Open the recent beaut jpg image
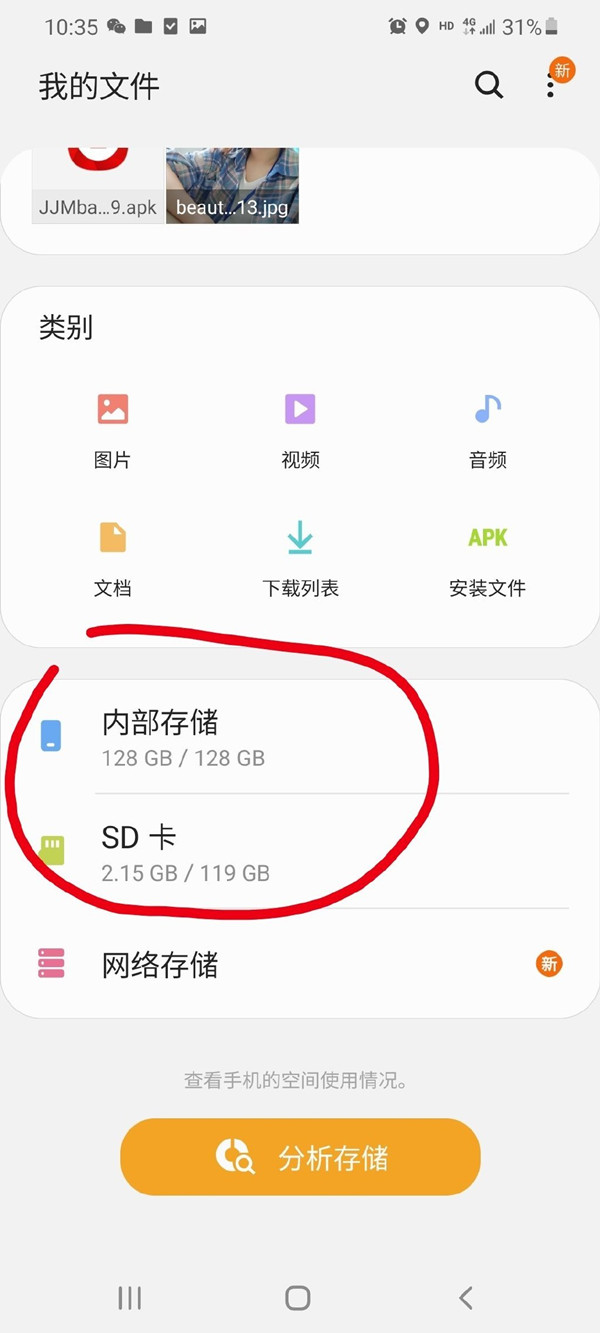The image size is (600, 1333). pyautogui.click(x=232, y=186)
